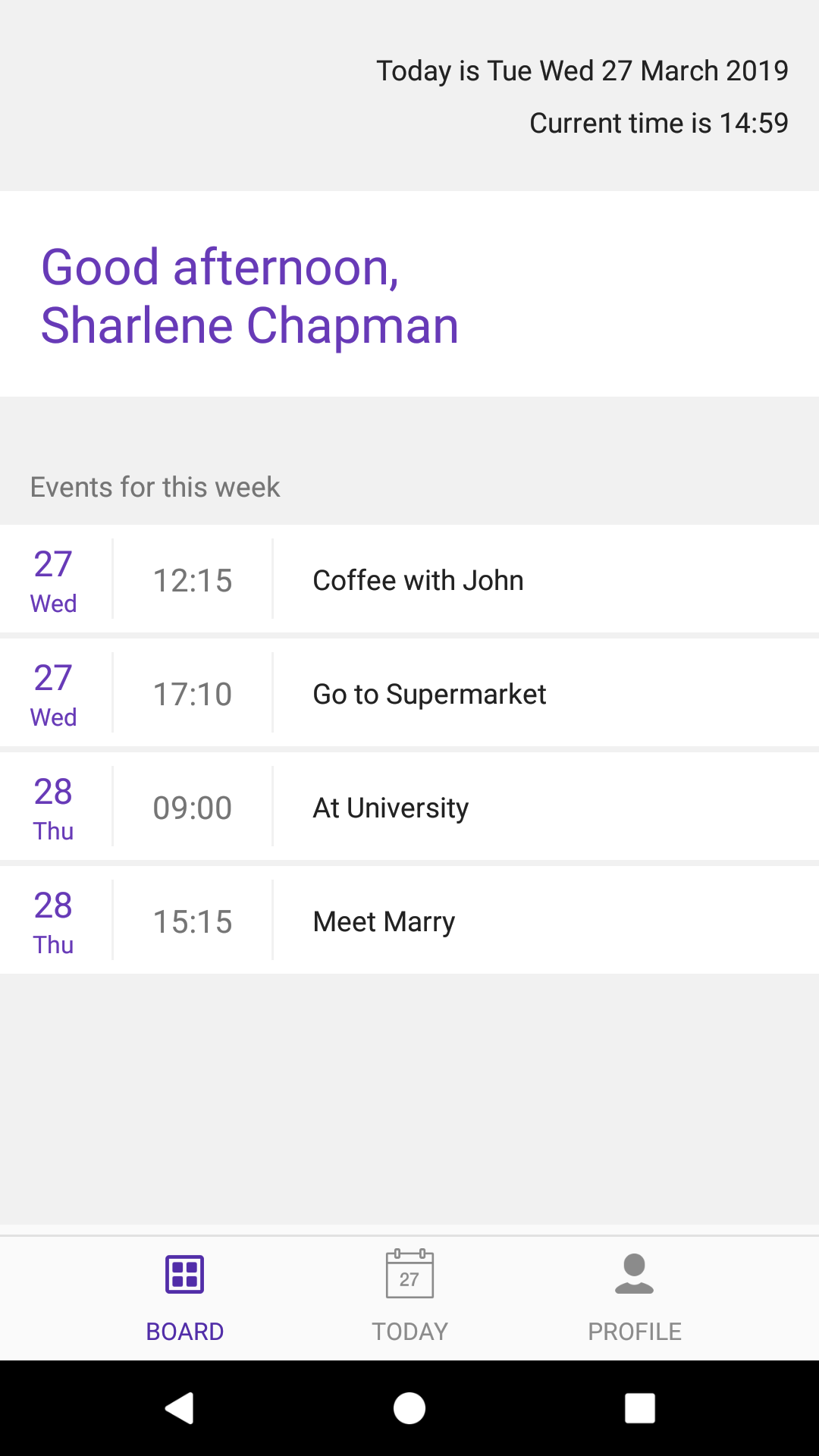This screenshot has width=819, height=1456.
Task: Go to the Profile tab
Action: pyautogui.click(x=635, y=1298)
